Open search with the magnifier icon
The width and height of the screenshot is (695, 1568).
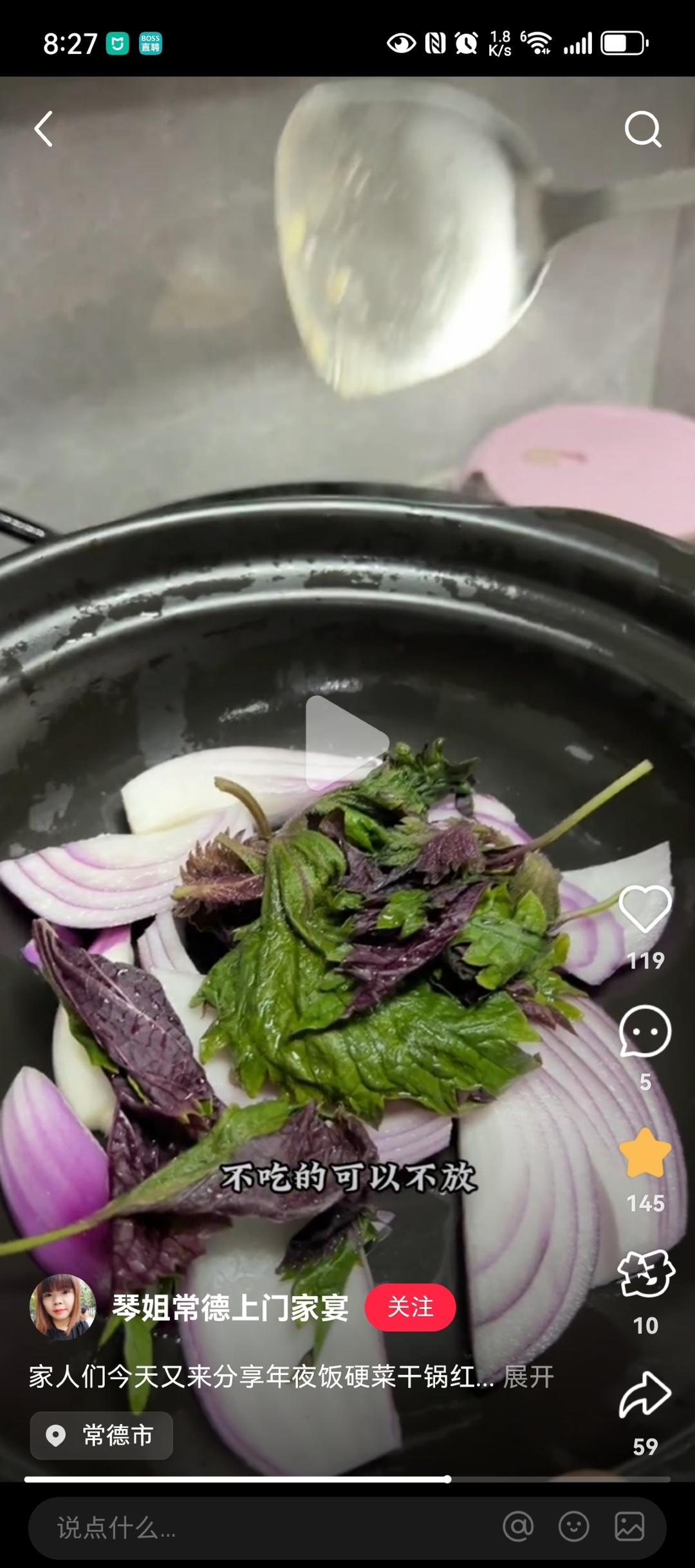642,129
